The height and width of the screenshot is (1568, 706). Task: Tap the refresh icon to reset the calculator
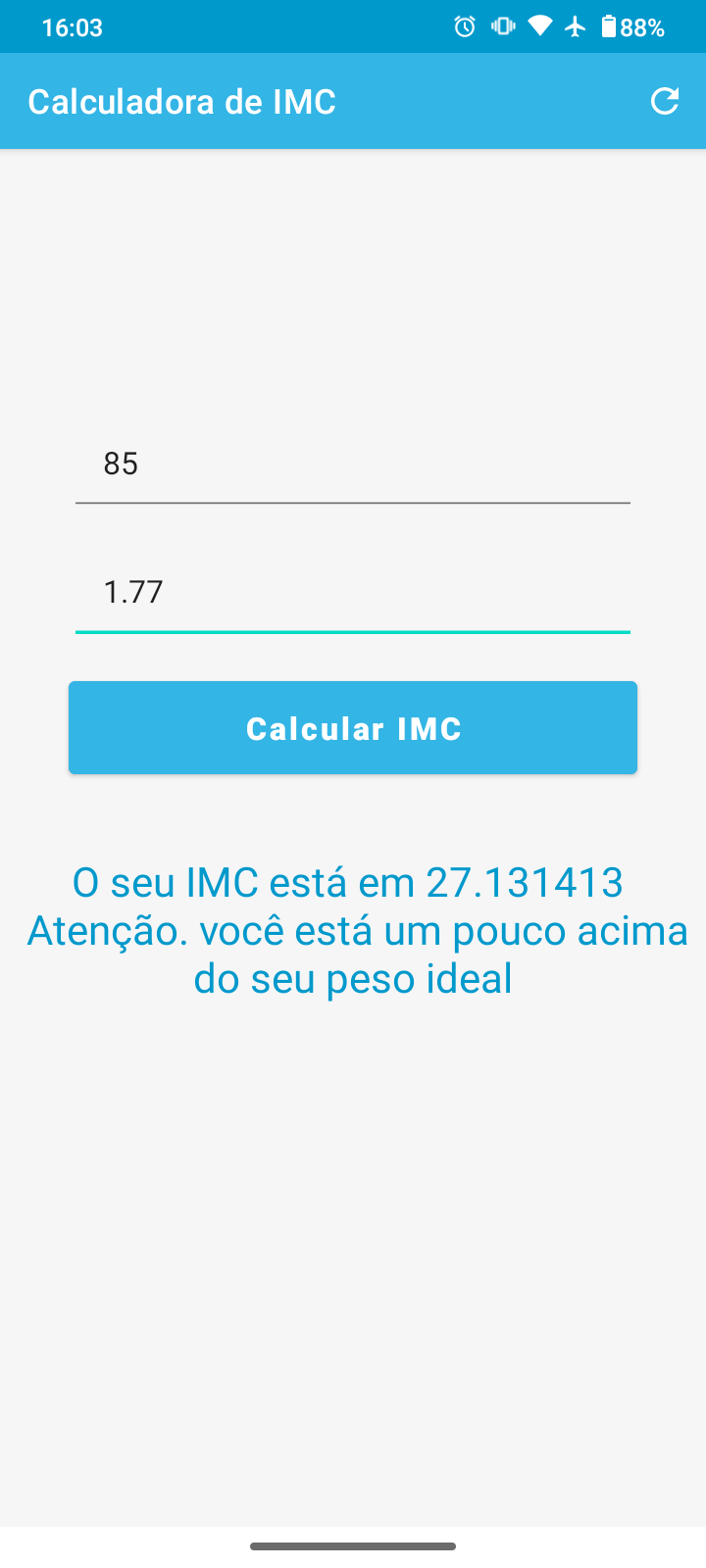[666, 101]
